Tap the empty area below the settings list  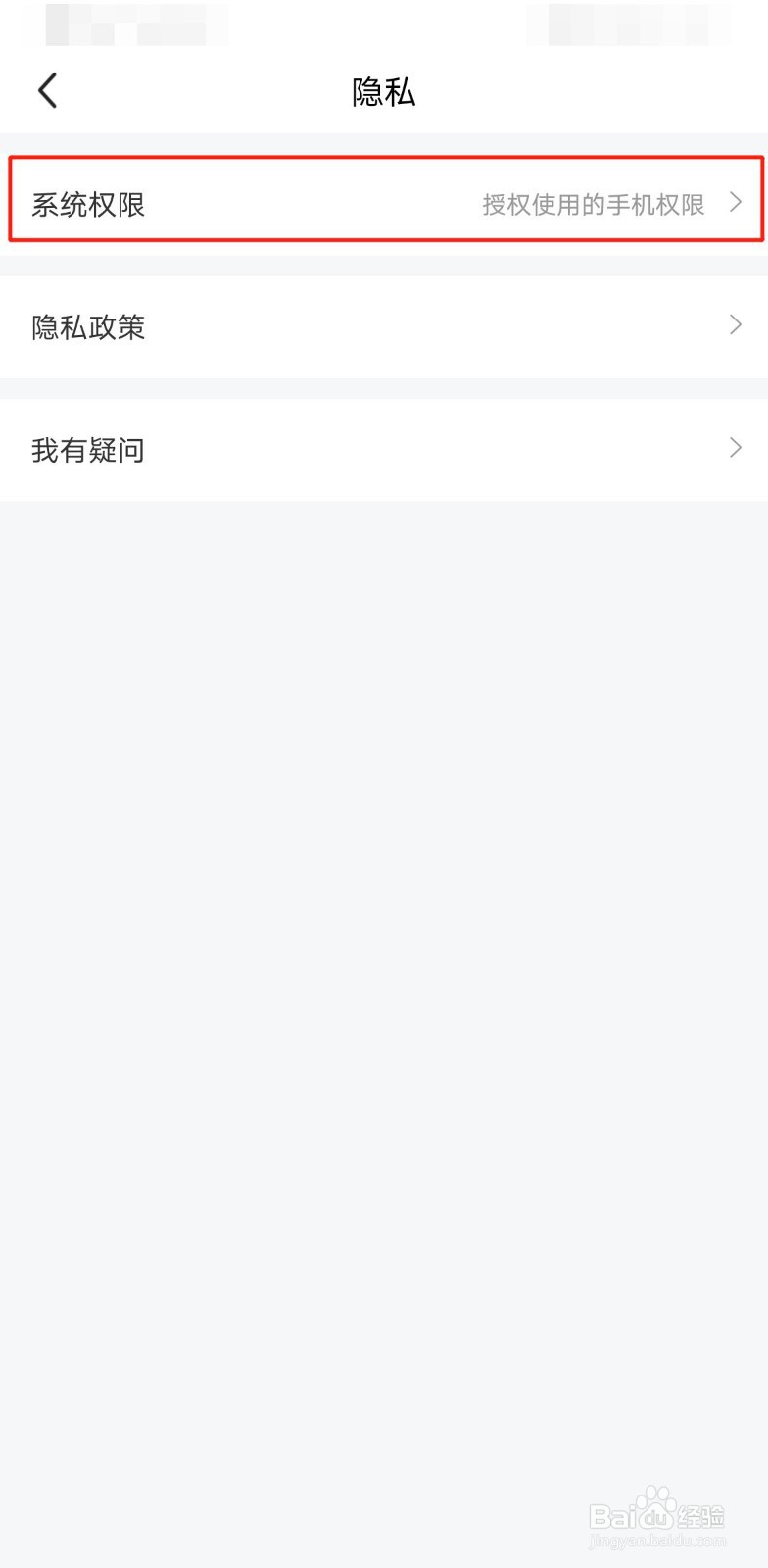click(384, 980)
